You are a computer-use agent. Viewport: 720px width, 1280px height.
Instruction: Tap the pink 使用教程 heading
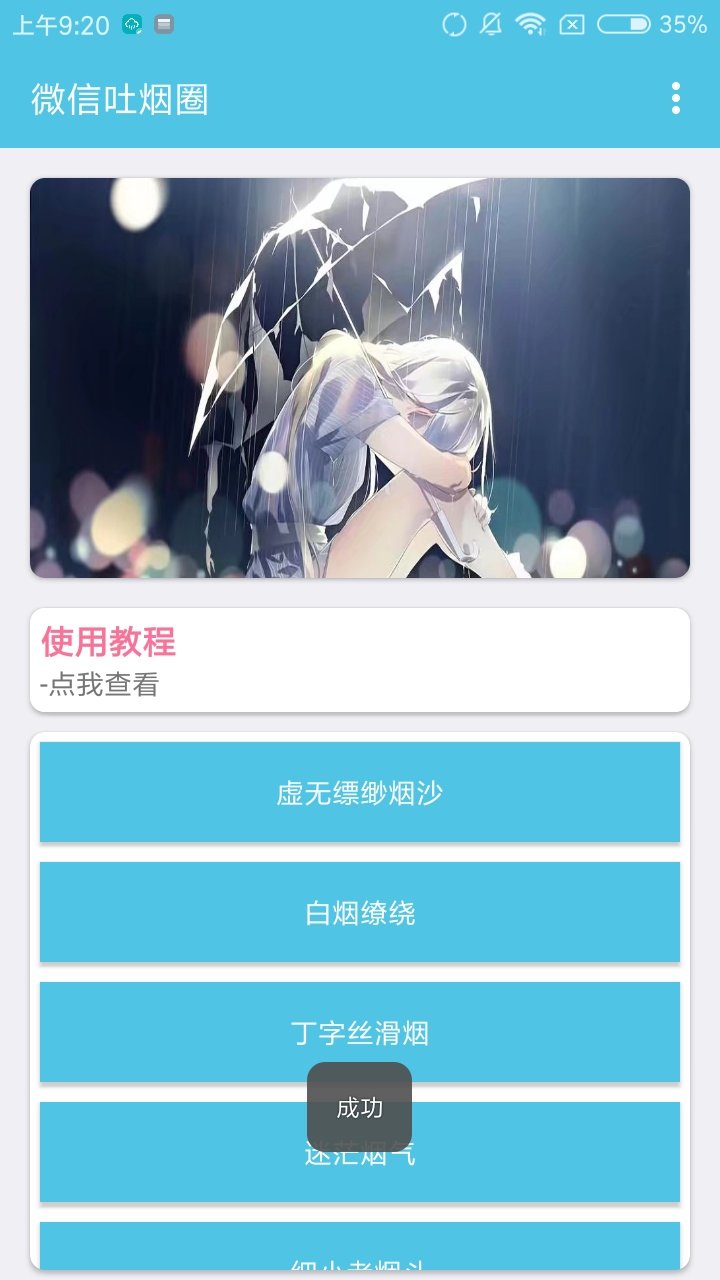pos(107,643)
